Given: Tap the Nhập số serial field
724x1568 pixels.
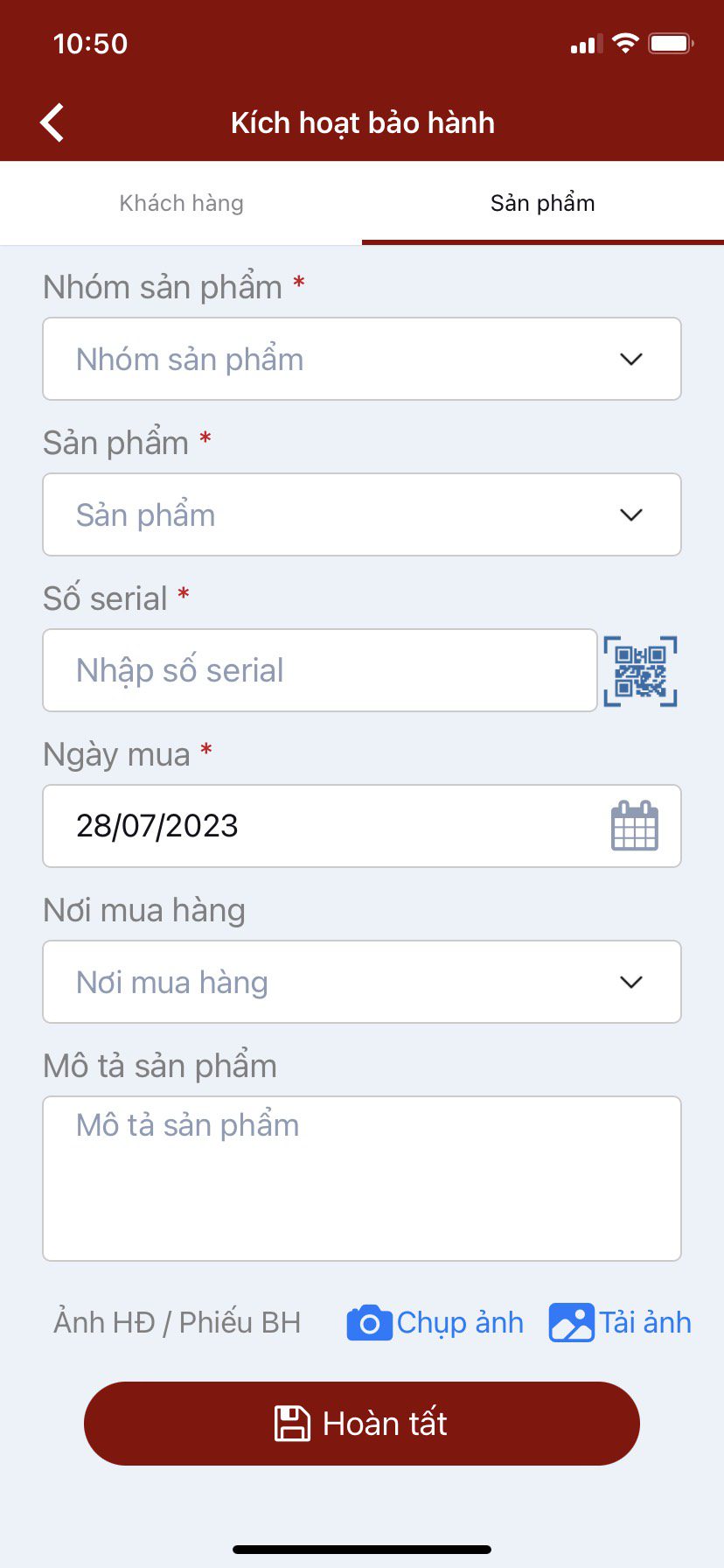Looking at the screenshot, I should click(319, 670).
